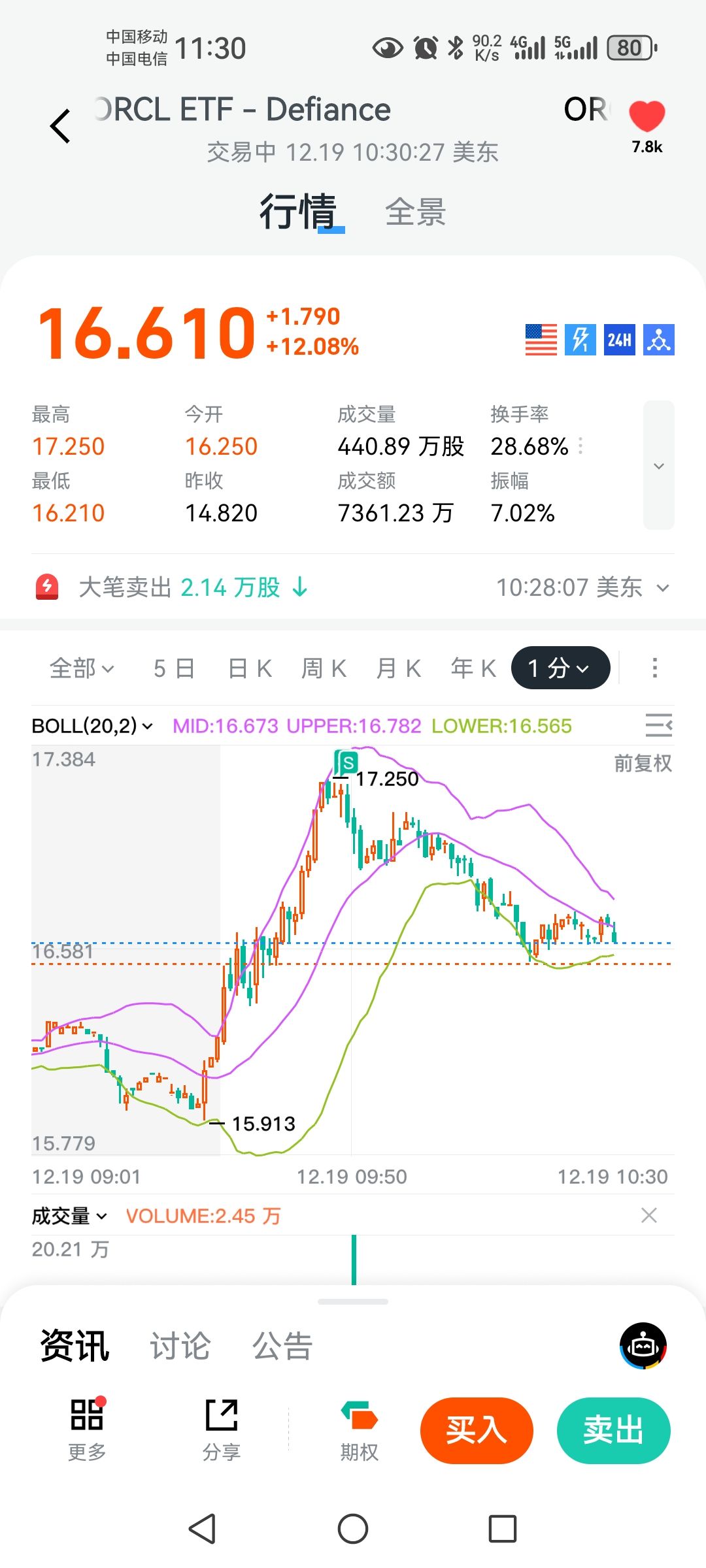This screenshot has height=1568, width=706.
Task: Open the 24H trading icon
Action: tap(619, 340)
